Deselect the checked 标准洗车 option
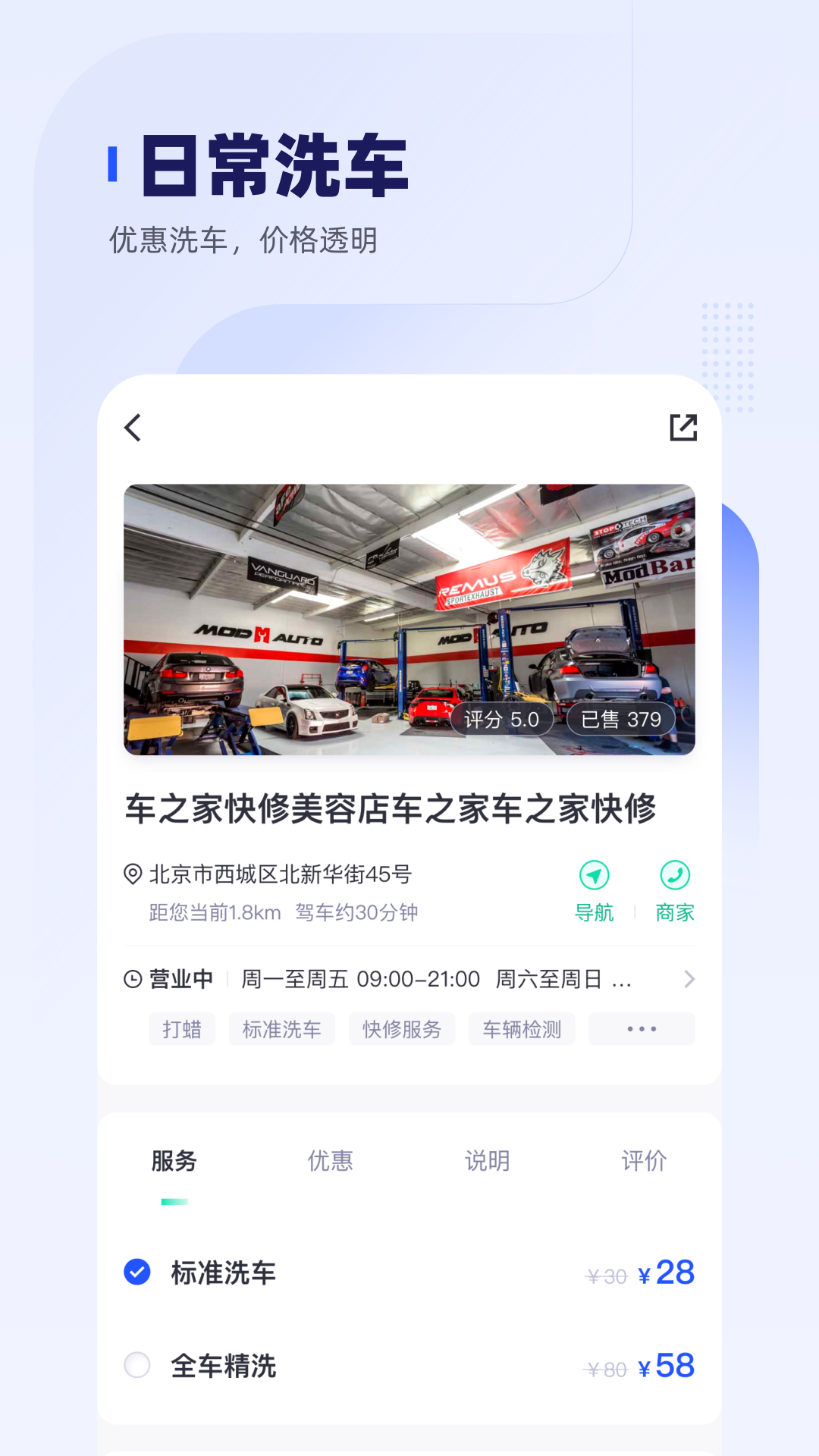 point(136,1273)
